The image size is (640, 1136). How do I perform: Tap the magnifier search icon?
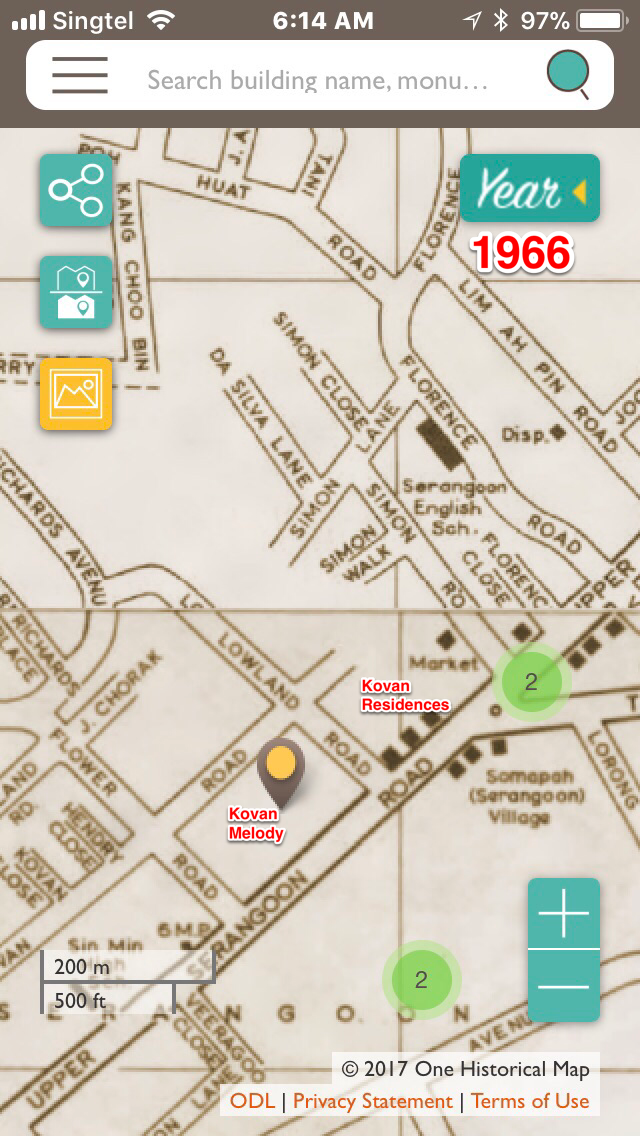tap(568, 75)
